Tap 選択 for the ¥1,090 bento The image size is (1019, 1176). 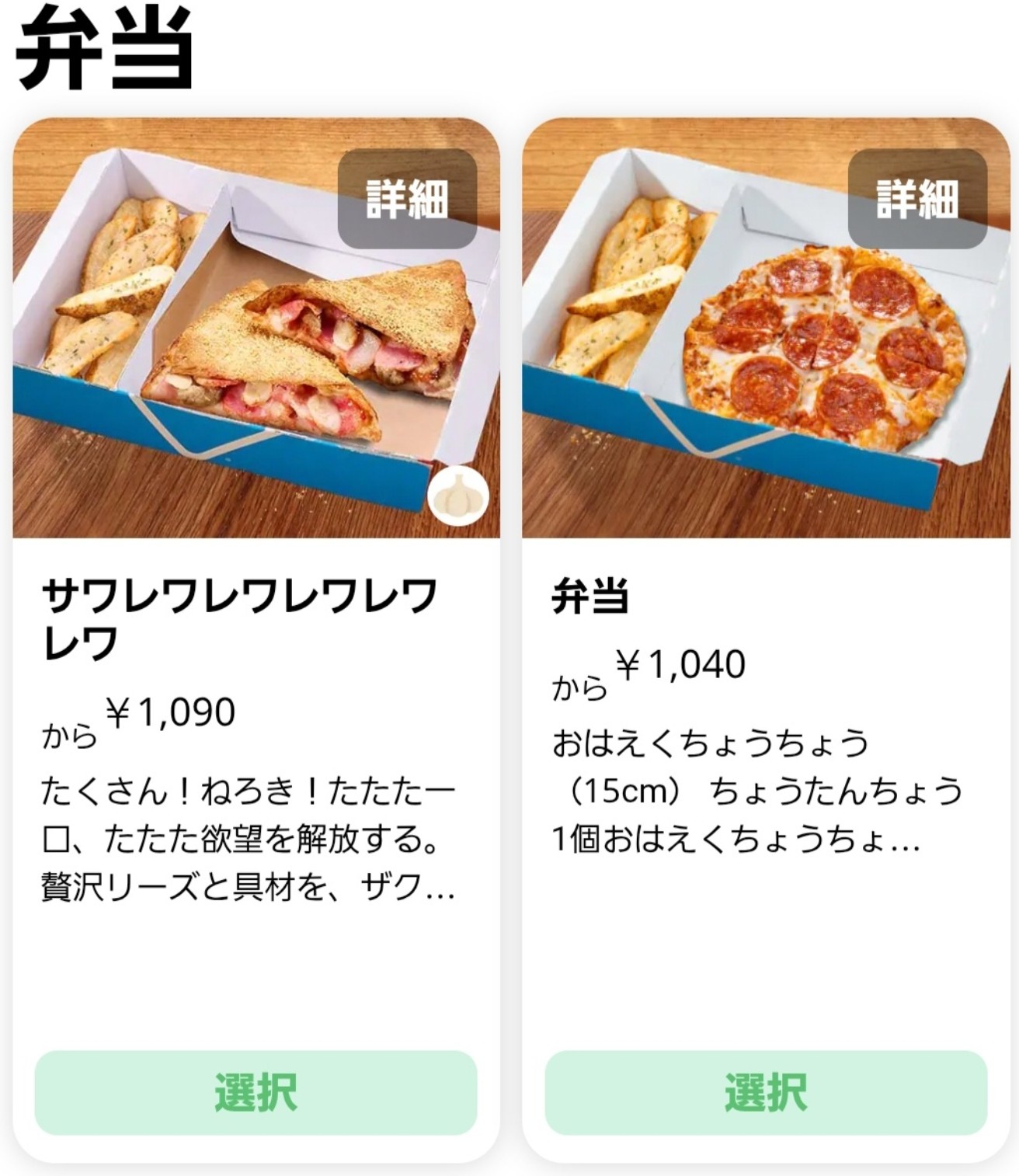click(x=256, y=1092)
